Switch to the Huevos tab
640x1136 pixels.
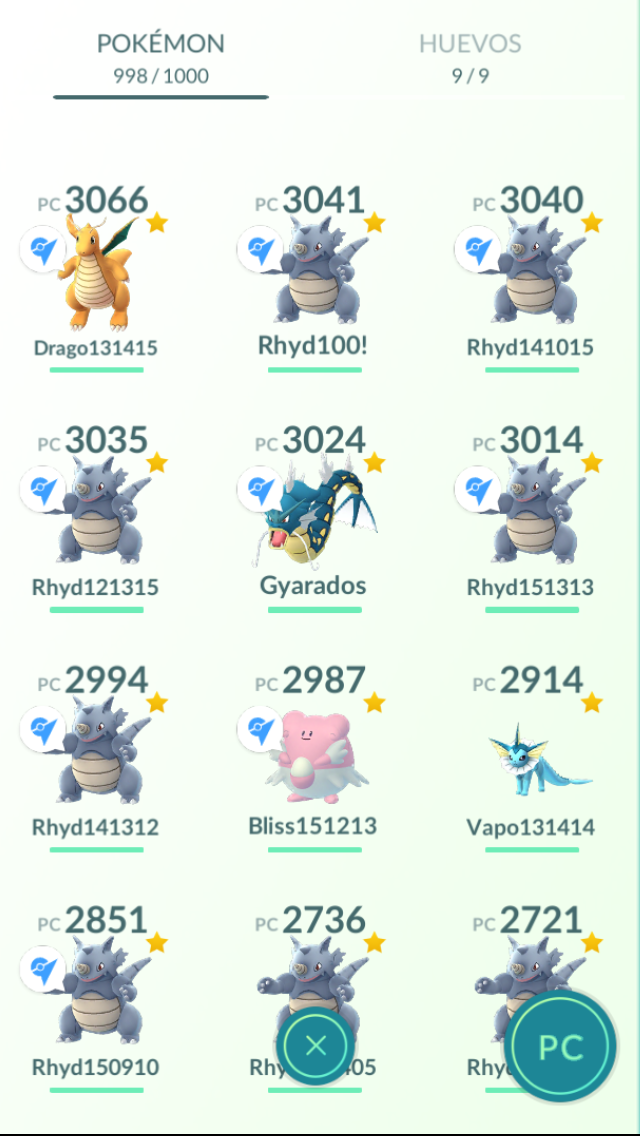[470, 57]
